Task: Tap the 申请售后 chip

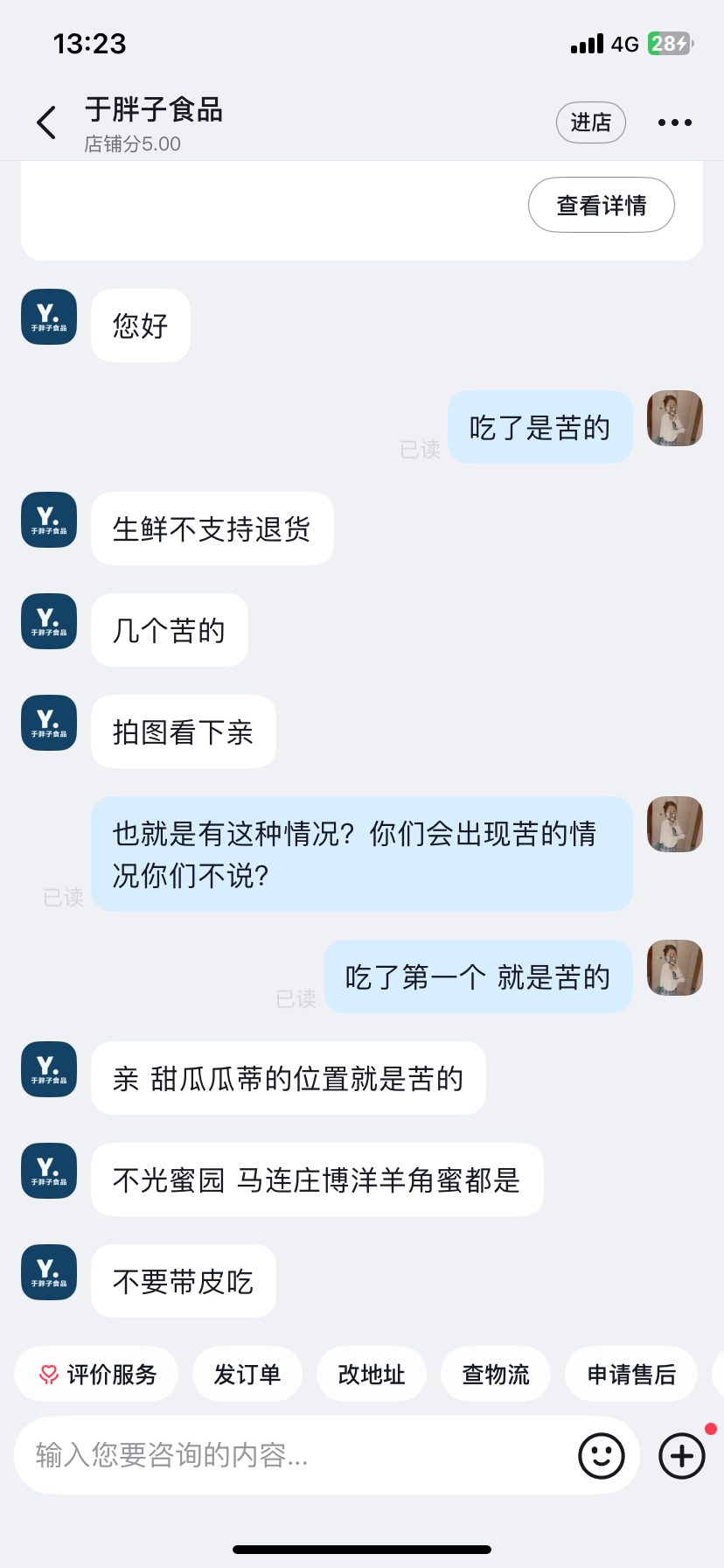Action: [x=631, y=1375]
